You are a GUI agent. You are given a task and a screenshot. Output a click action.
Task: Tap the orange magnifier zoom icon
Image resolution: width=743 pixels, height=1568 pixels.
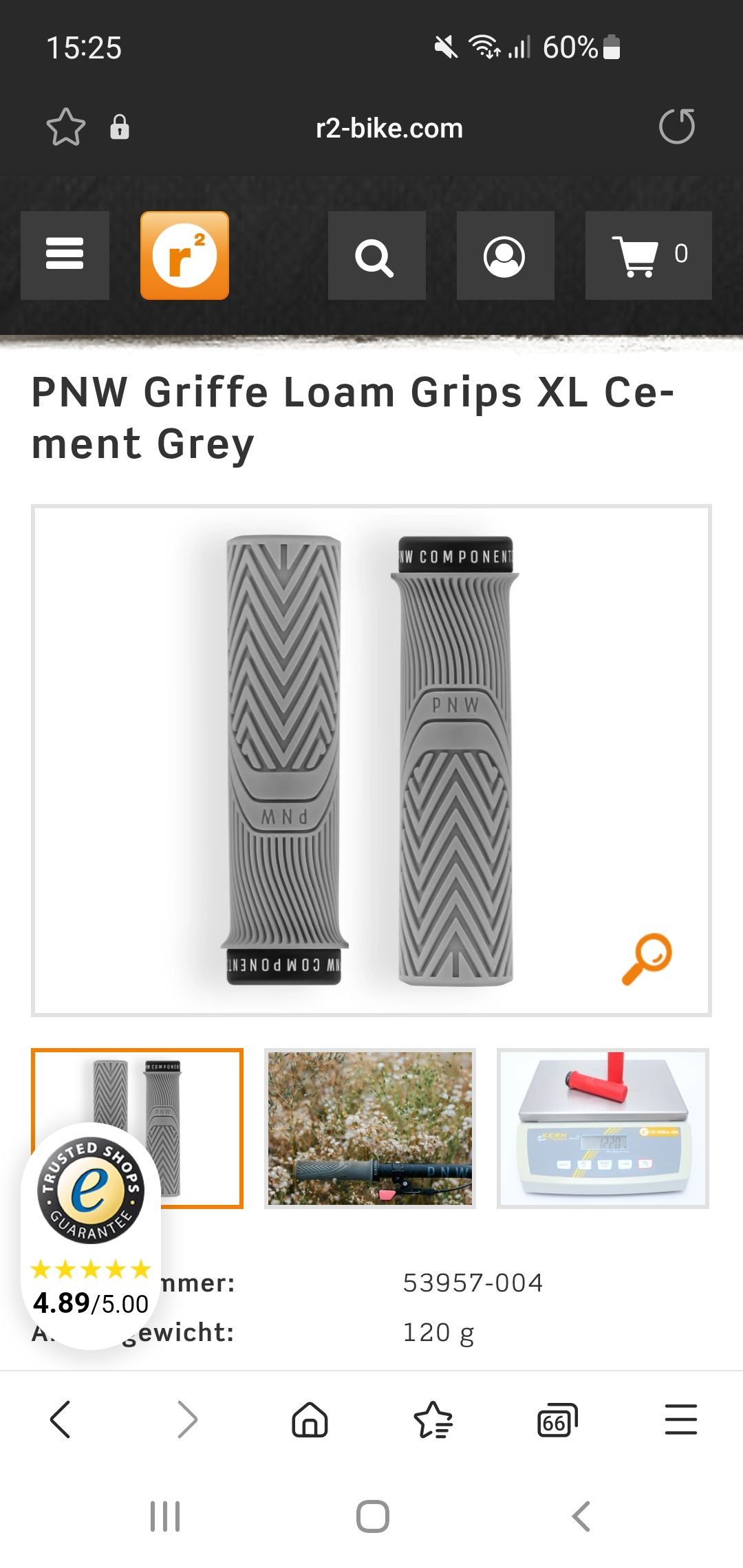(x=647, y=958)
